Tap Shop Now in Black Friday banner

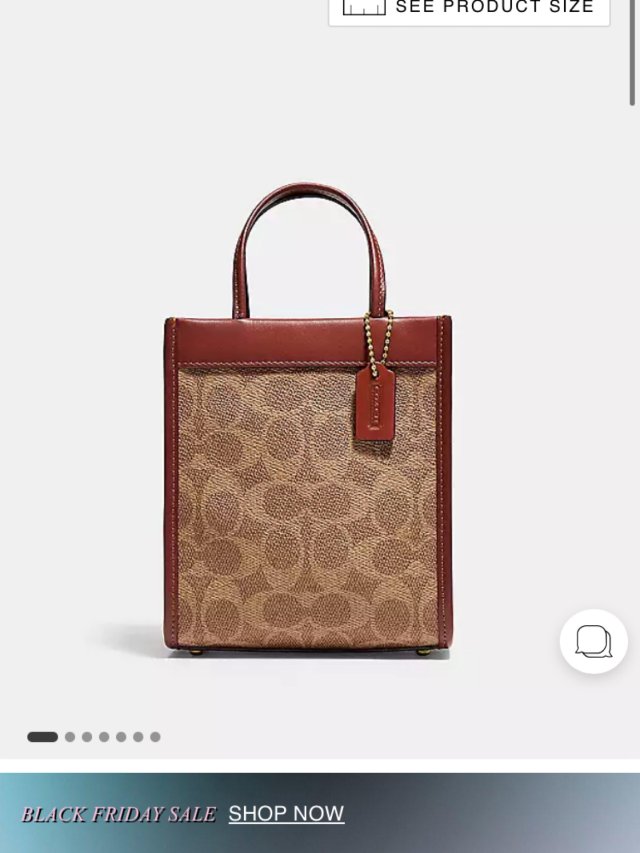(286, 814)
